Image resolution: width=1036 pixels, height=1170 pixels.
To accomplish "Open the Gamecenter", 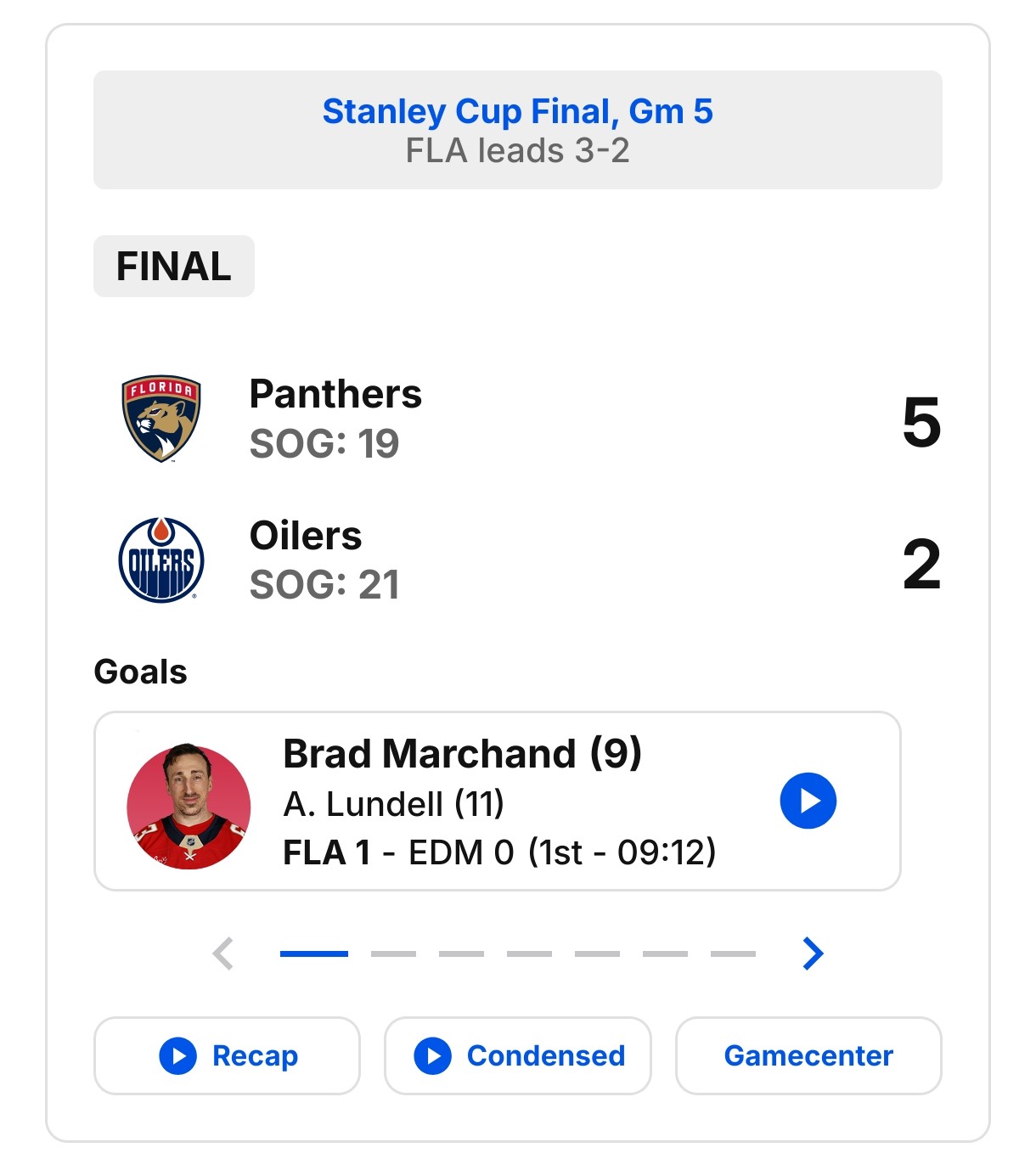I will pos(808,1055).
